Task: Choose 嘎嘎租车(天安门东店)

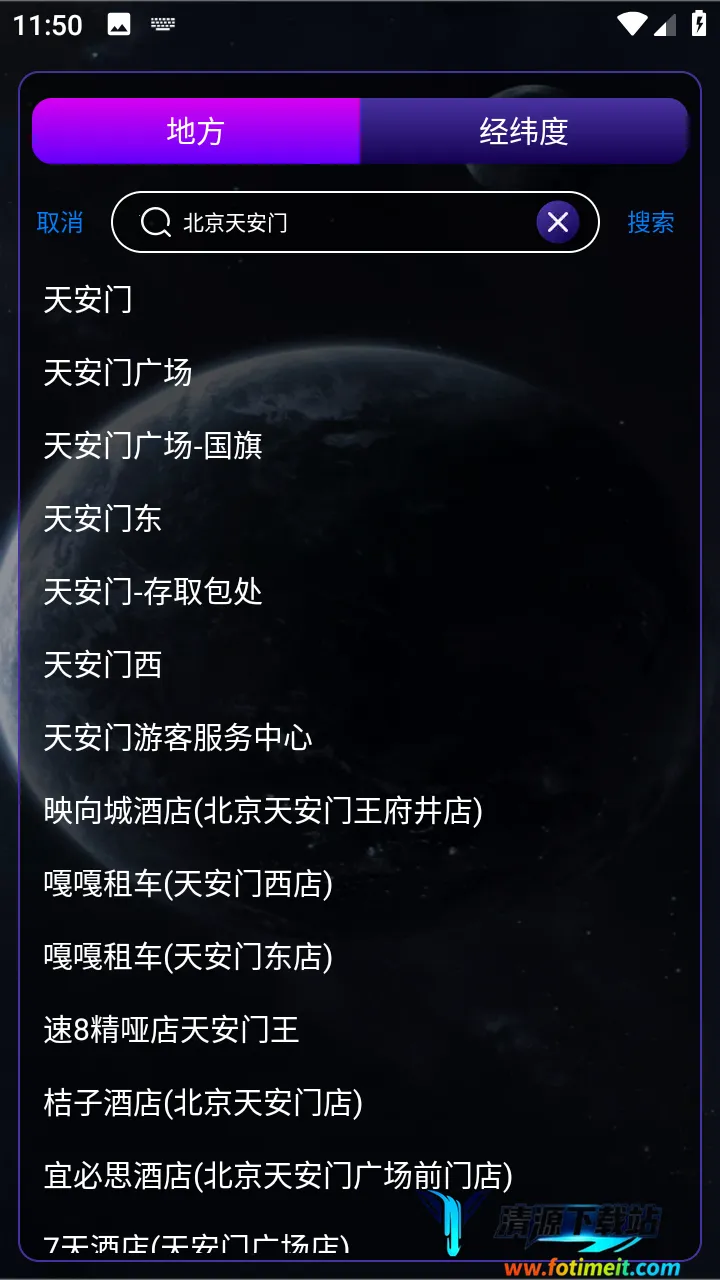Action: (x=188, y=957)
